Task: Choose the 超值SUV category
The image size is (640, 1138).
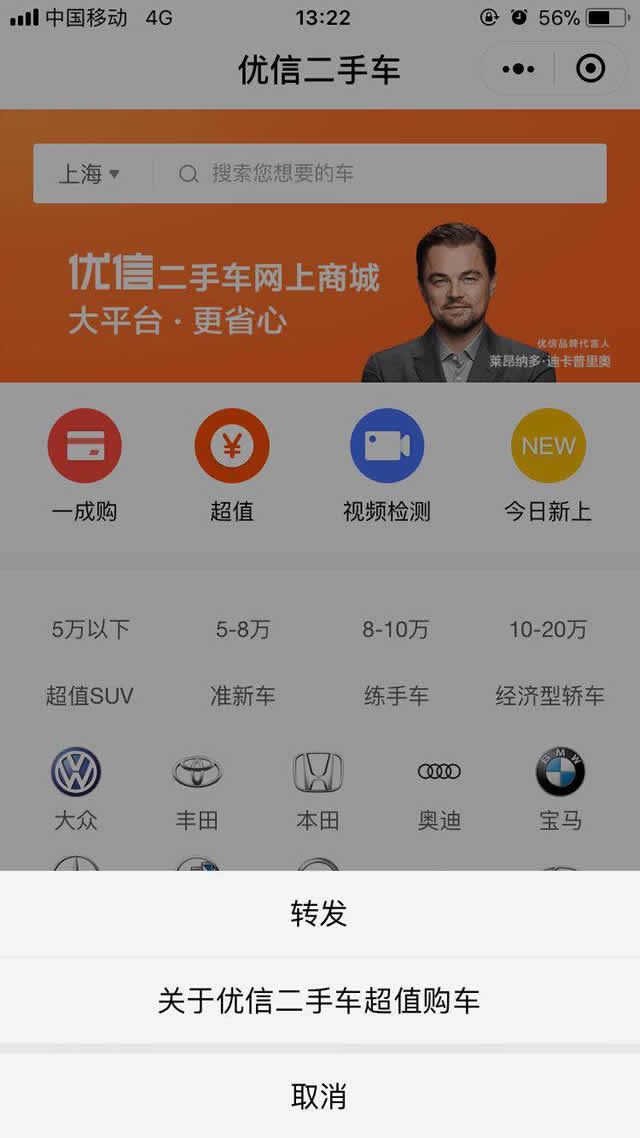Action: [x=89, y=696]
